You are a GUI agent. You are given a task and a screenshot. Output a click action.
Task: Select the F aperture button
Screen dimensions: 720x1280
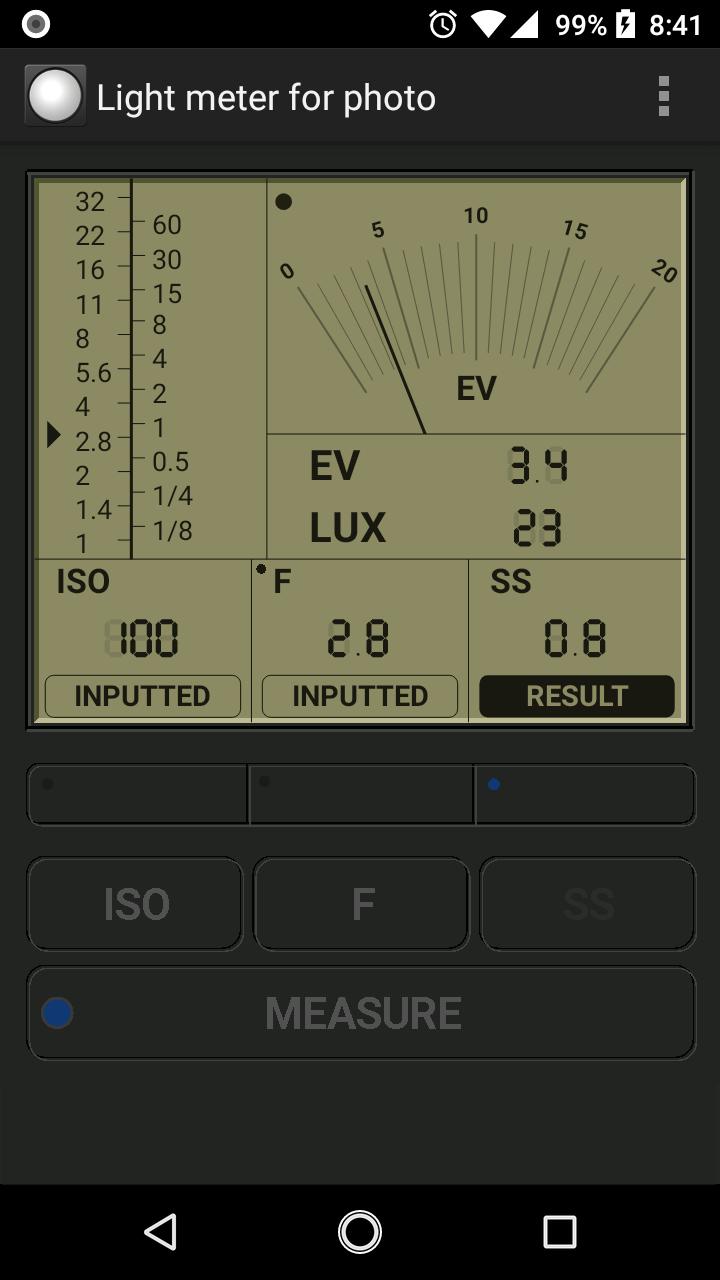point(361,904)
